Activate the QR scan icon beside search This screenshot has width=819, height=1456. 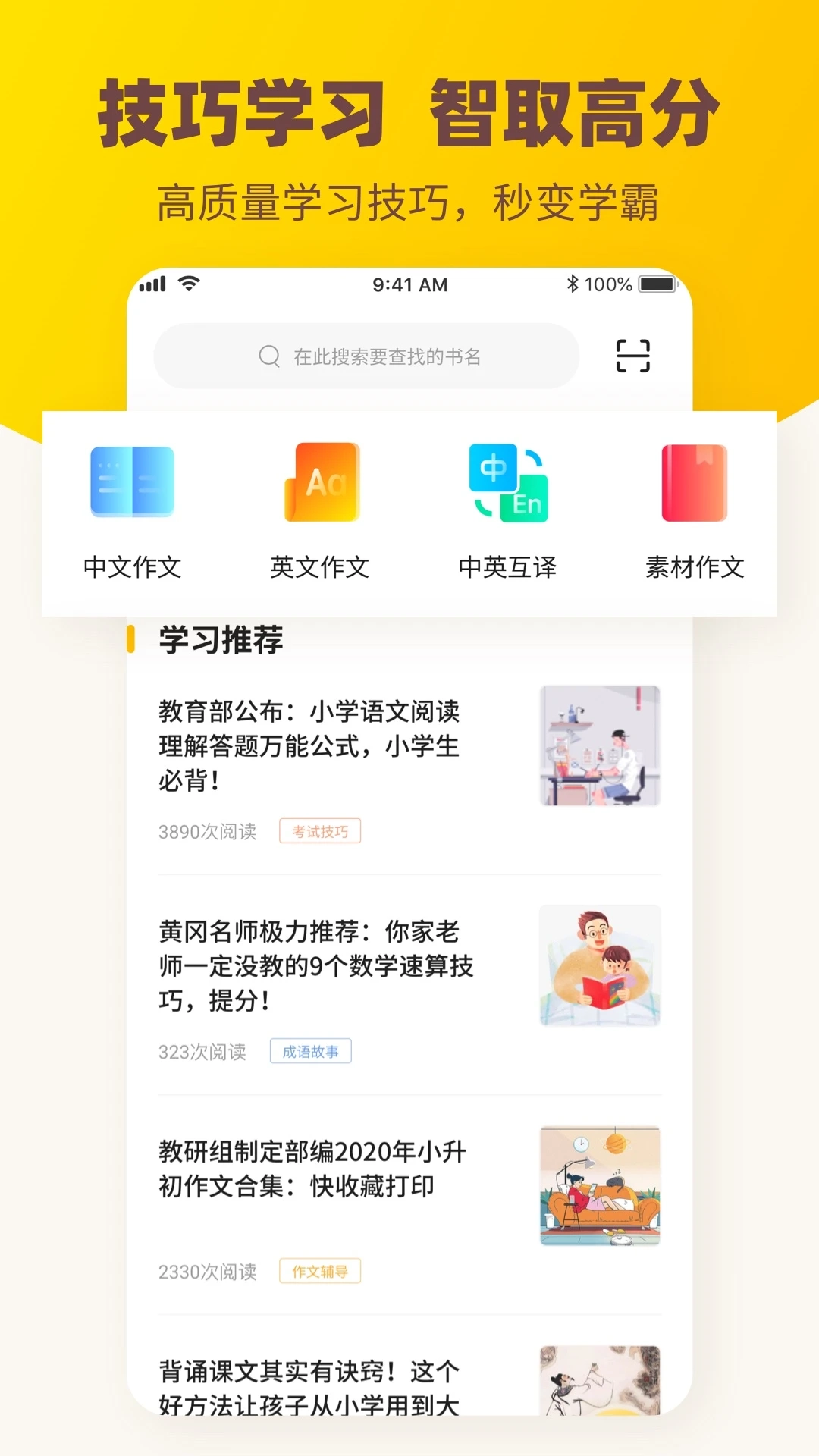(635, 355)
